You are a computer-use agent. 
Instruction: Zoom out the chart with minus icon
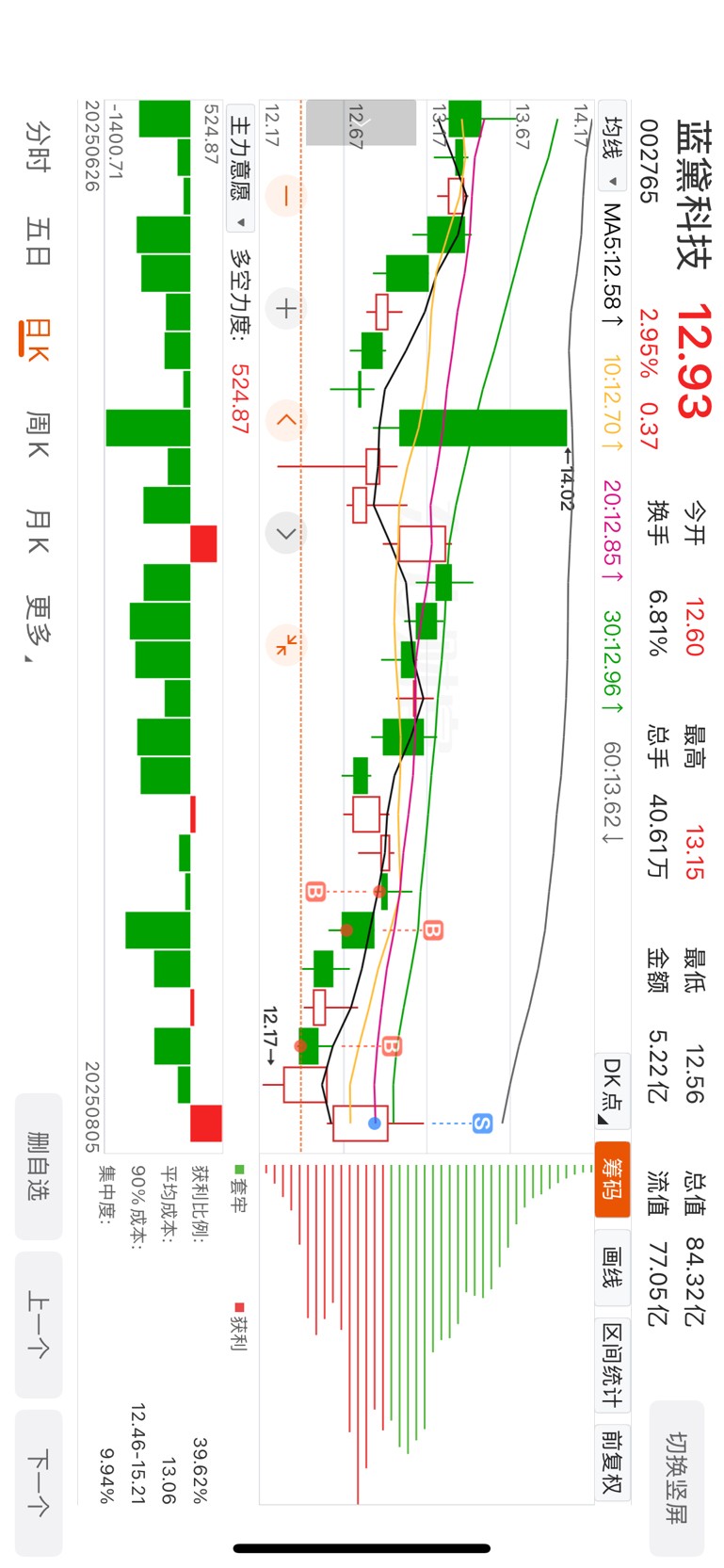click(286, 196)
